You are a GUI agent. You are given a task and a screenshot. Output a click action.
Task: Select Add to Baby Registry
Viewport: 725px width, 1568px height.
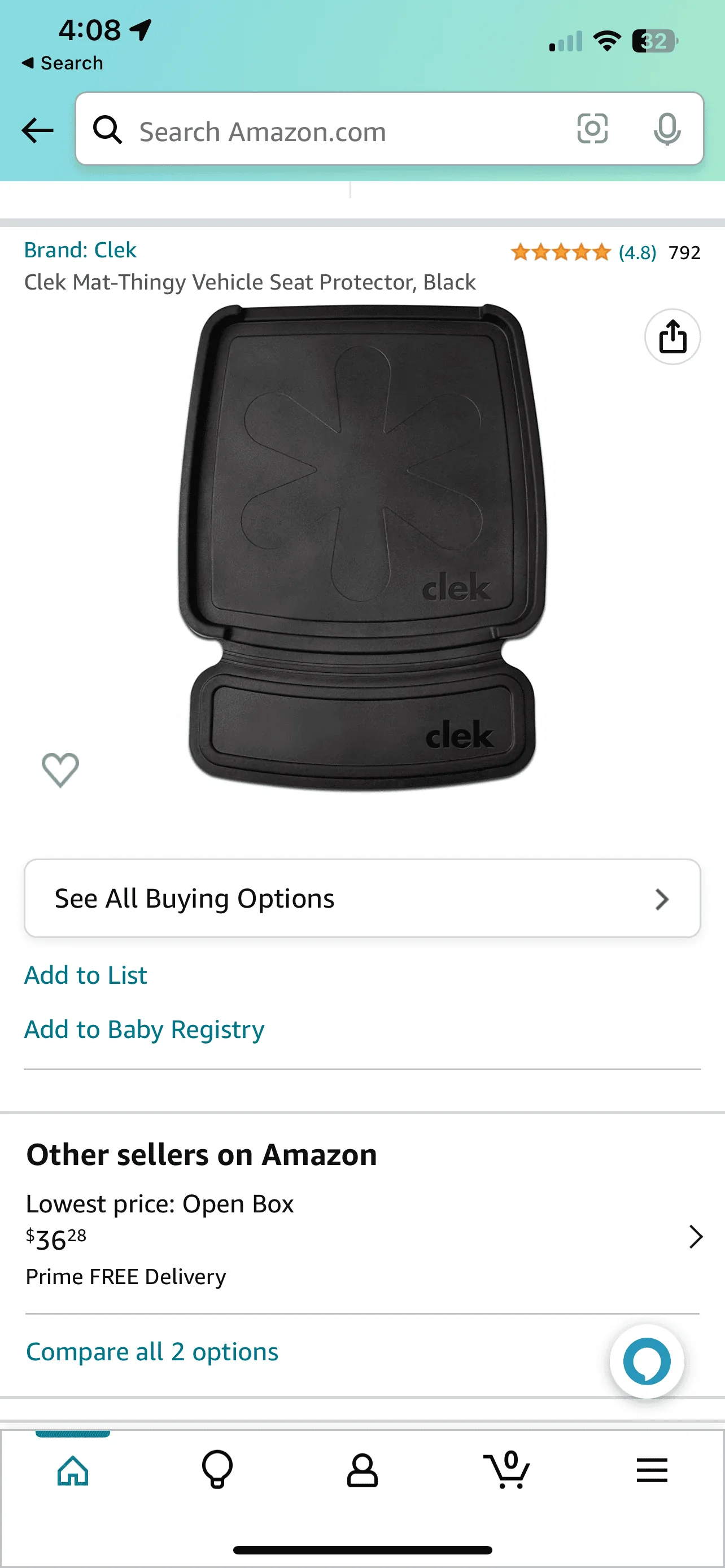tap(145, 1030)
